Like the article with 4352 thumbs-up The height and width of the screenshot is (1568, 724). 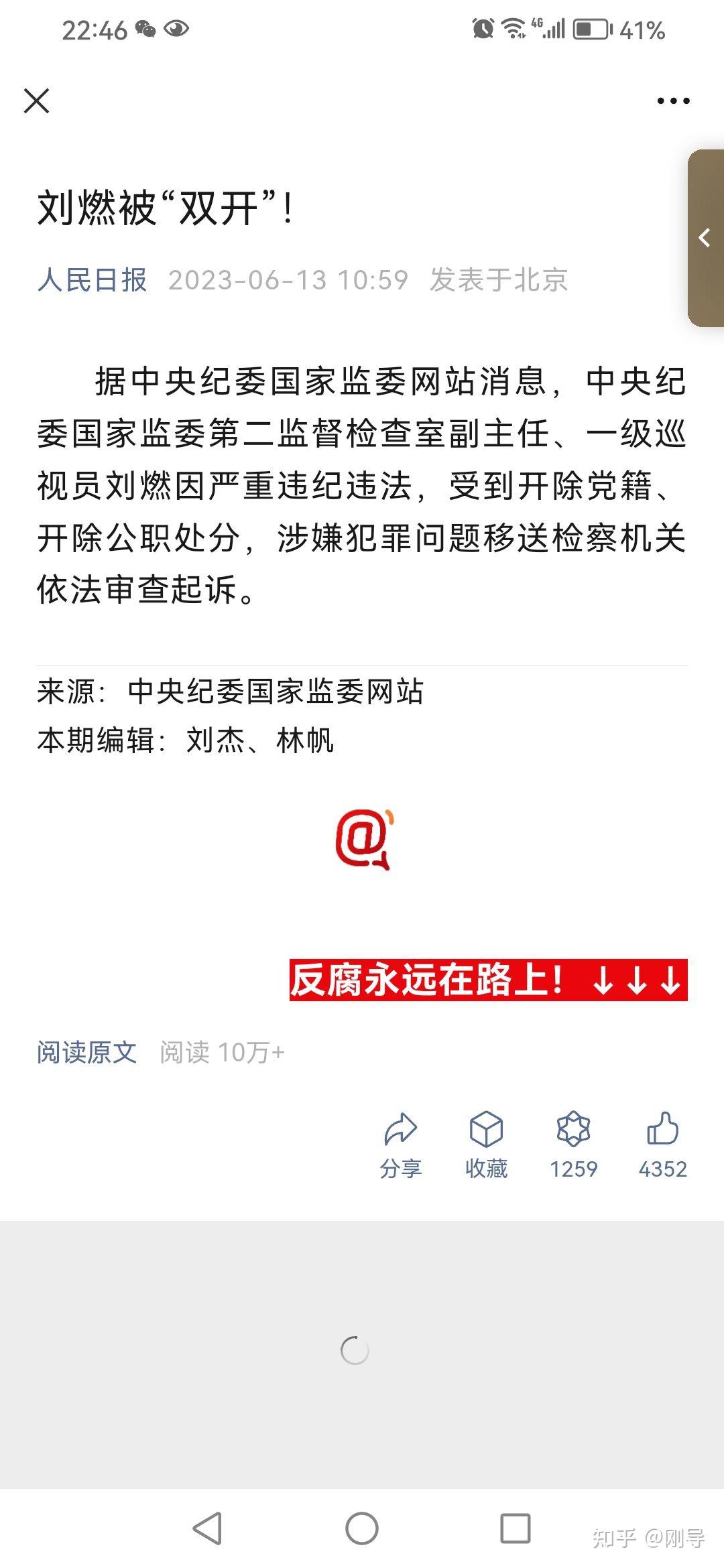[x=662, y=1145]
